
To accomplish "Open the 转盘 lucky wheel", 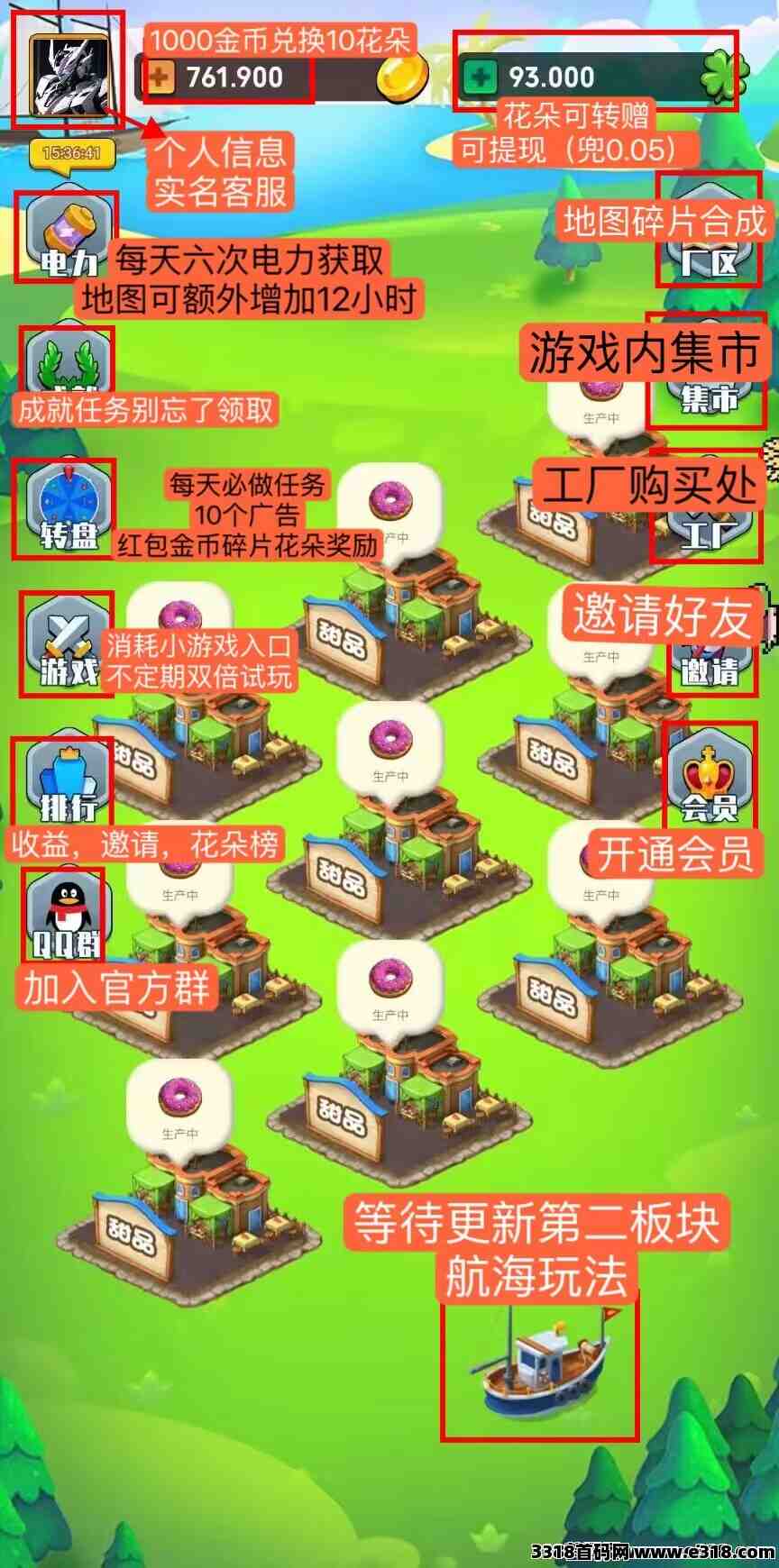I will tap(67, 509).
